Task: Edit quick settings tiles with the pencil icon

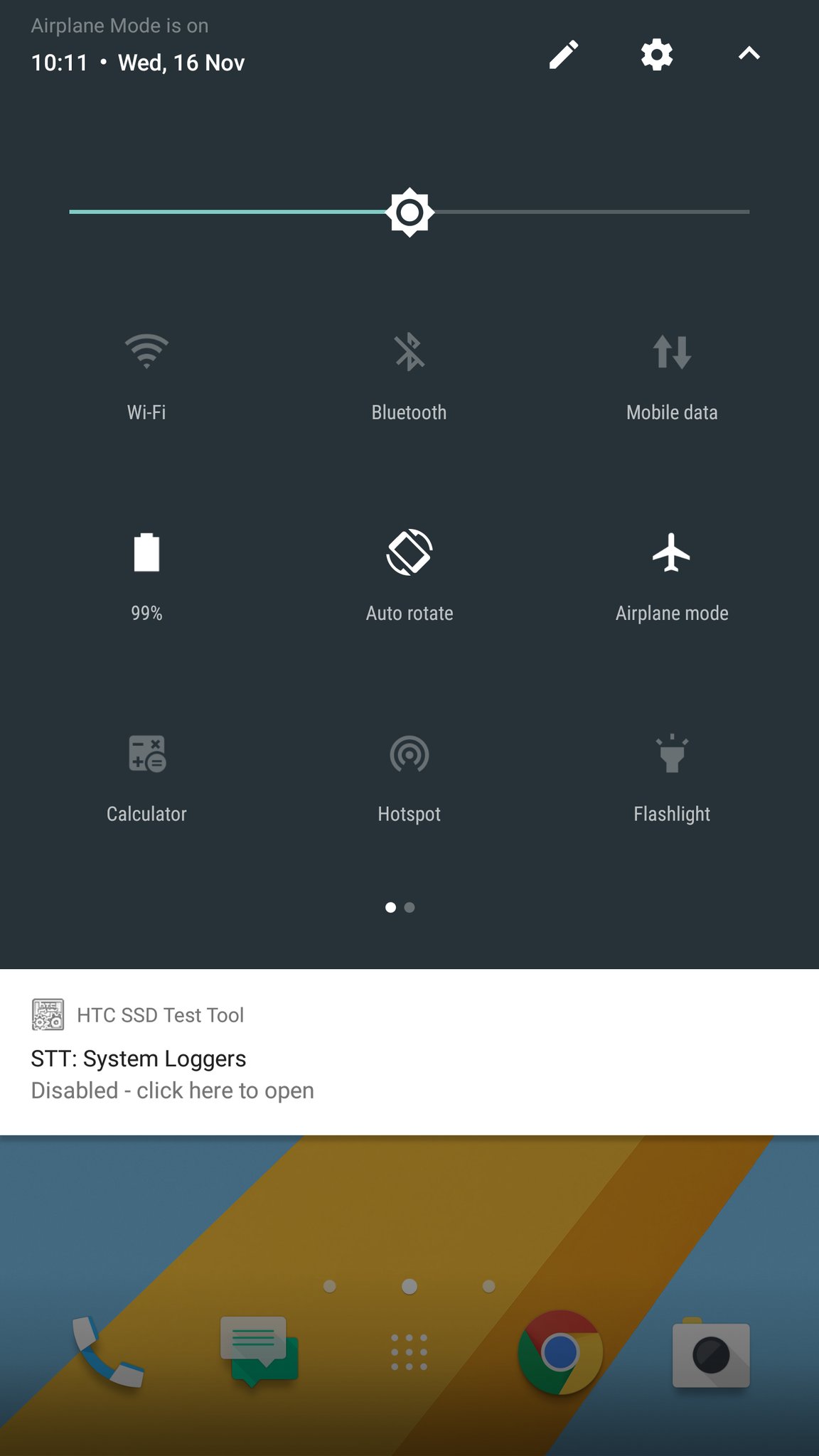Action: click(564, 55)
